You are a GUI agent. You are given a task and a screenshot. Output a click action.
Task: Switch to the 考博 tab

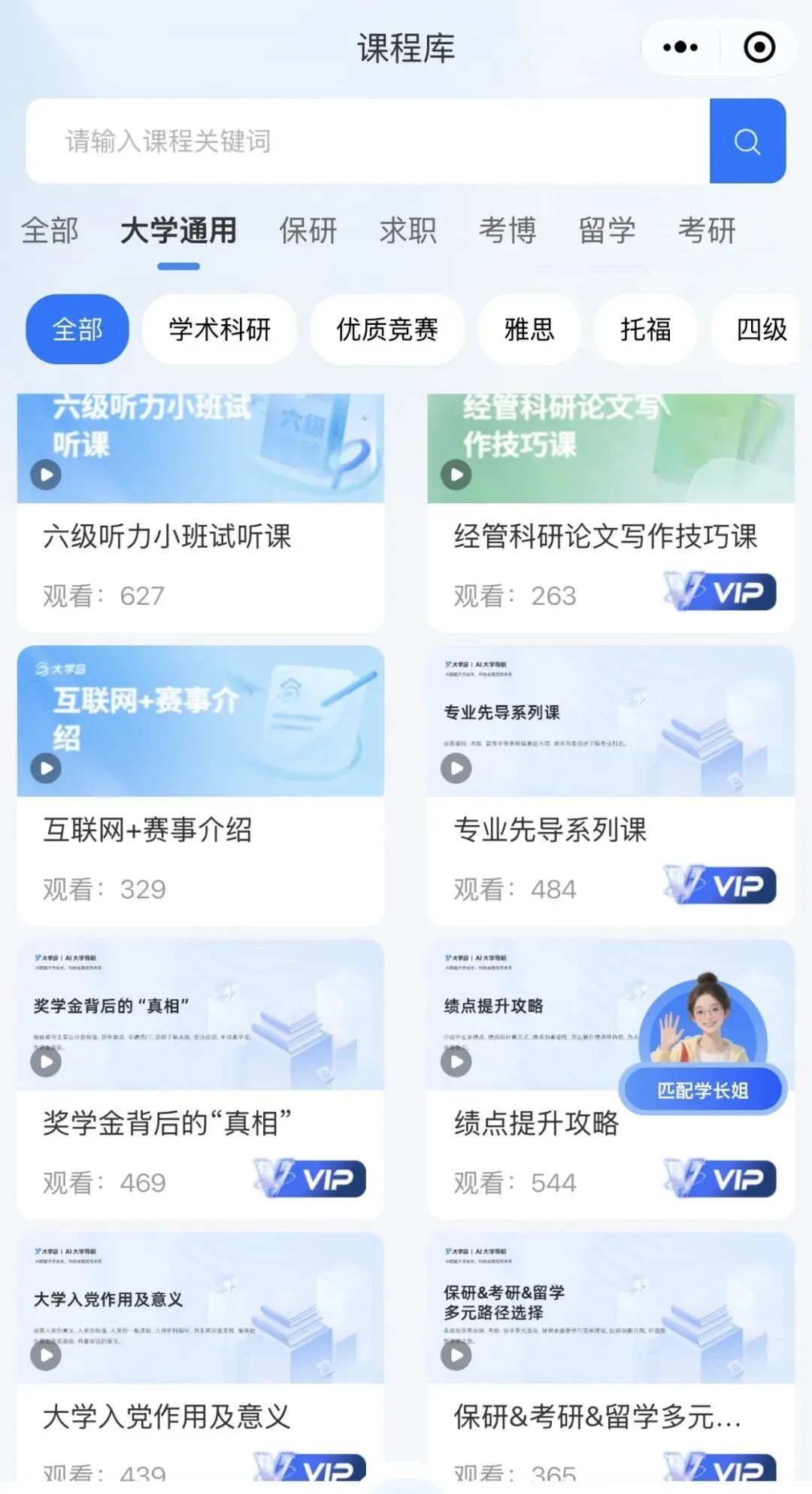point(508,230)
